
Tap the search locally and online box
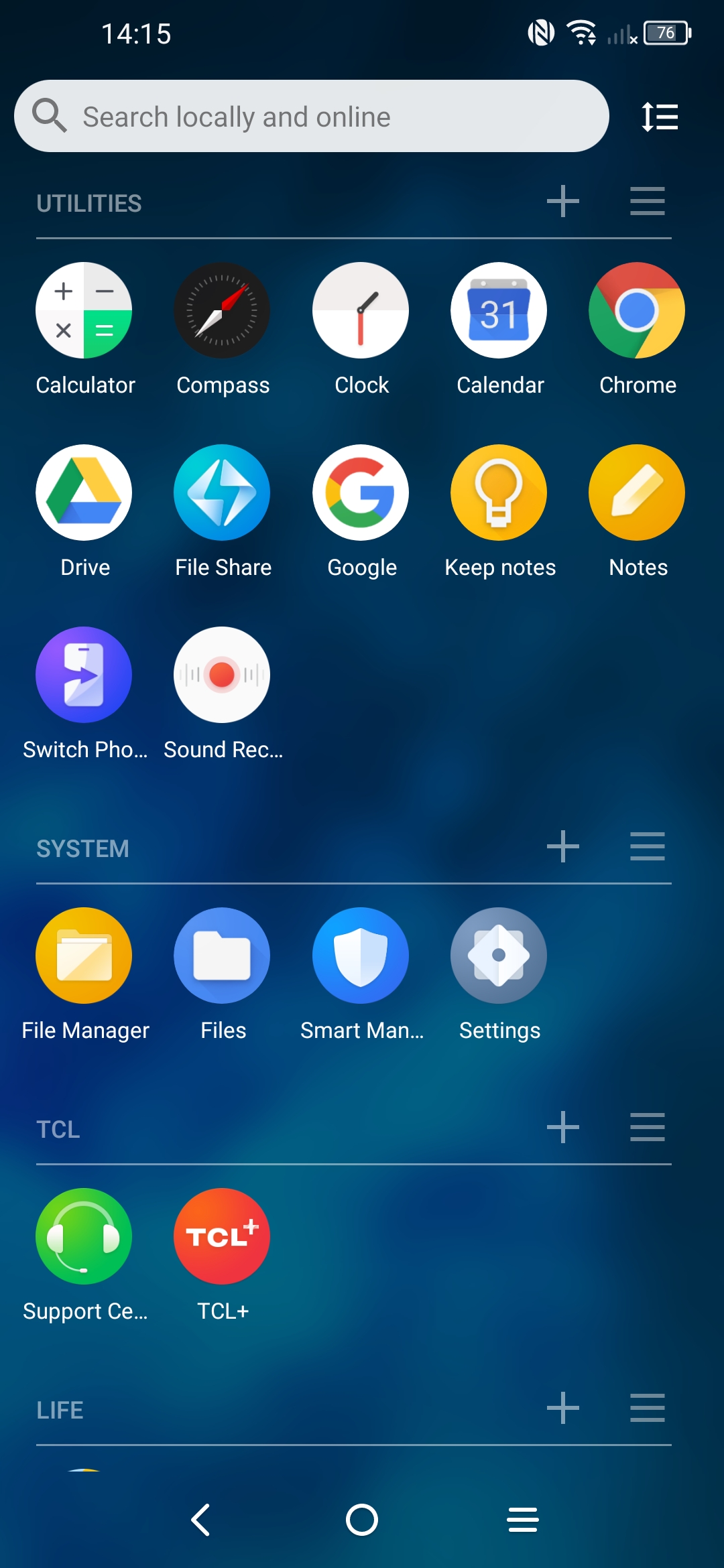(312, 116)
